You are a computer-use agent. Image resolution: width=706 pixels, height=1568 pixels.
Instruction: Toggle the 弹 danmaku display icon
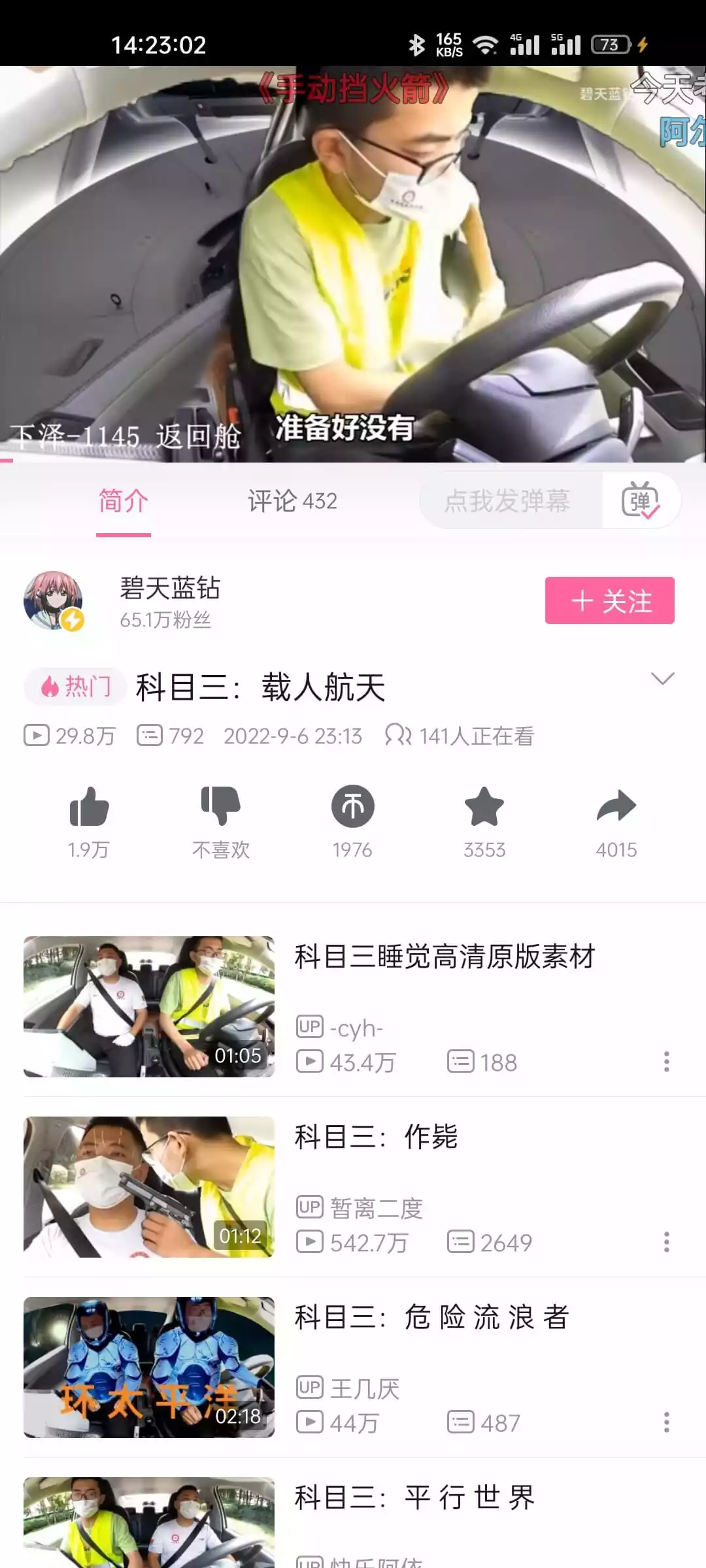coord(641,501)
